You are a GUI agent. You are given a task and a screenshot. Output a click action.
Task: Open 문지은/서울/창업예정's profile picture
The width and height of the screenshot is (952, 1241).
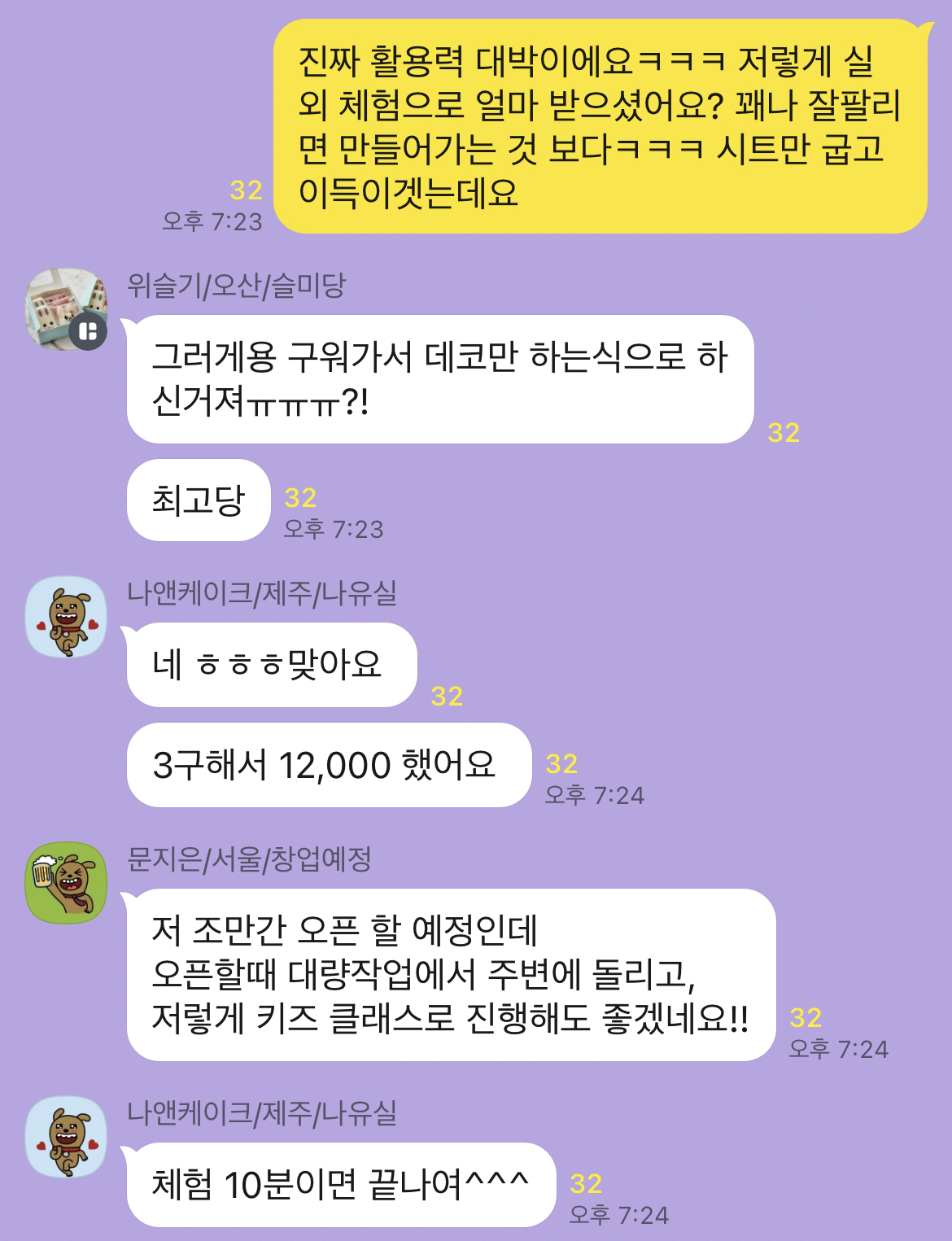[x=66, y=883]
